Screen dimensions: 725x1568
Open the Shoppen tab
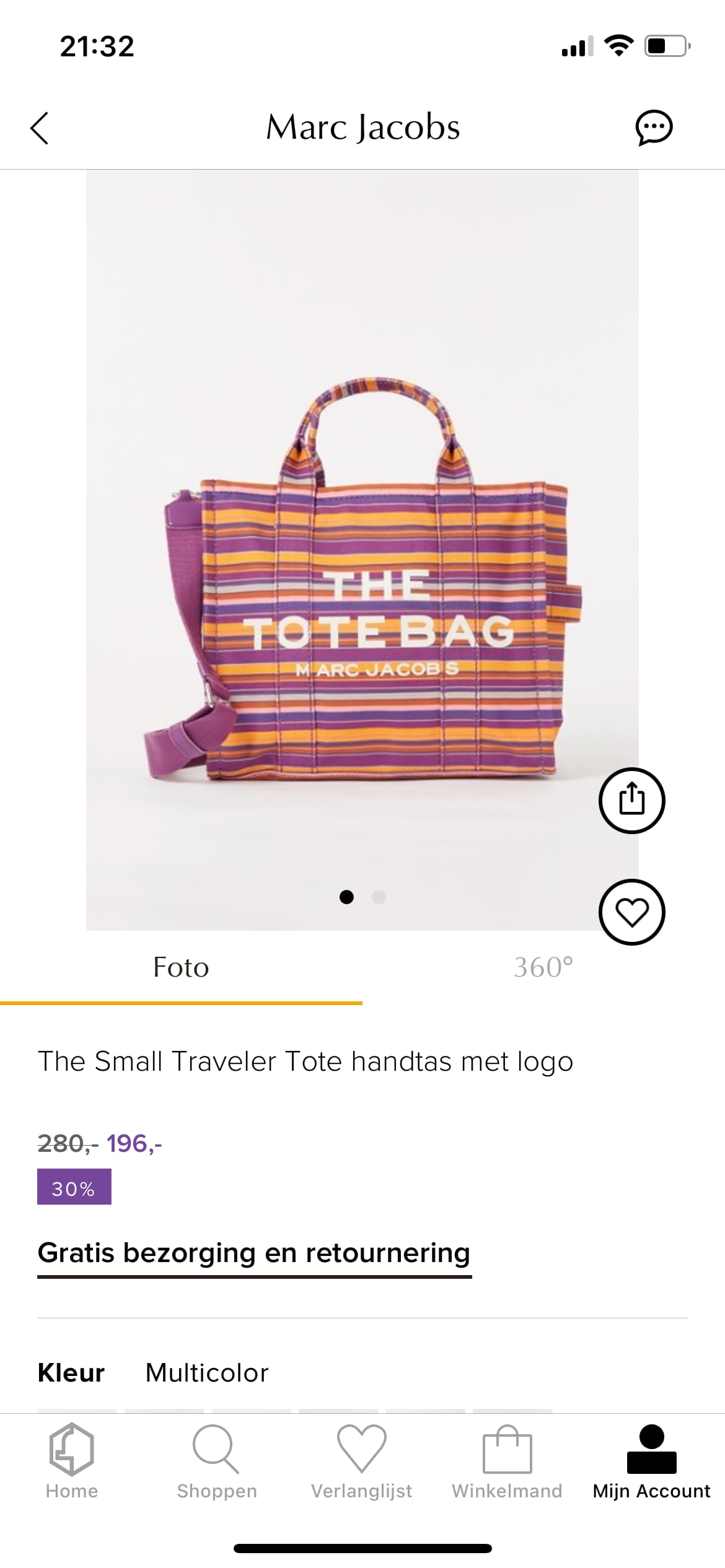(x=216, y=1461)
